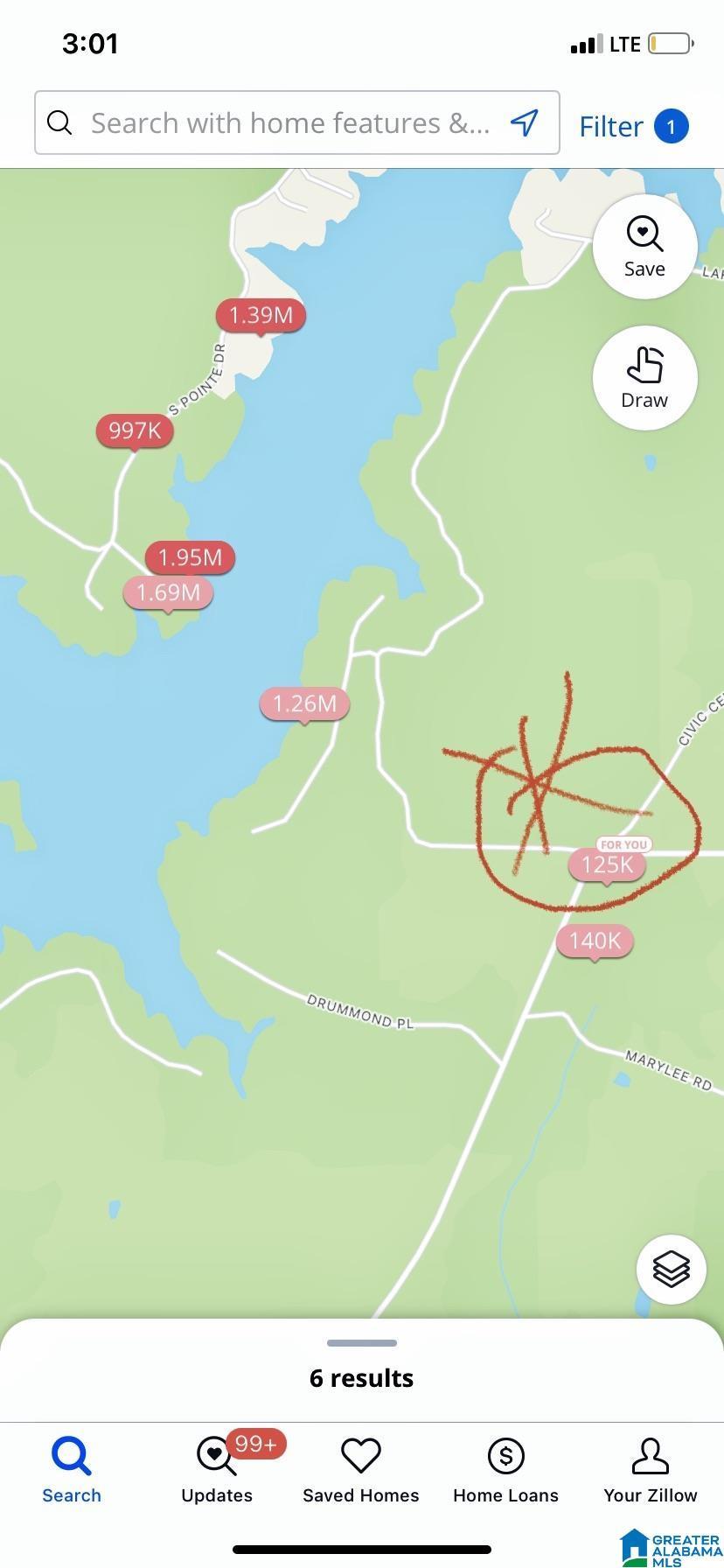Open the 1.95M listing marker
The image size is (724, 1568).
coord(190,557)
